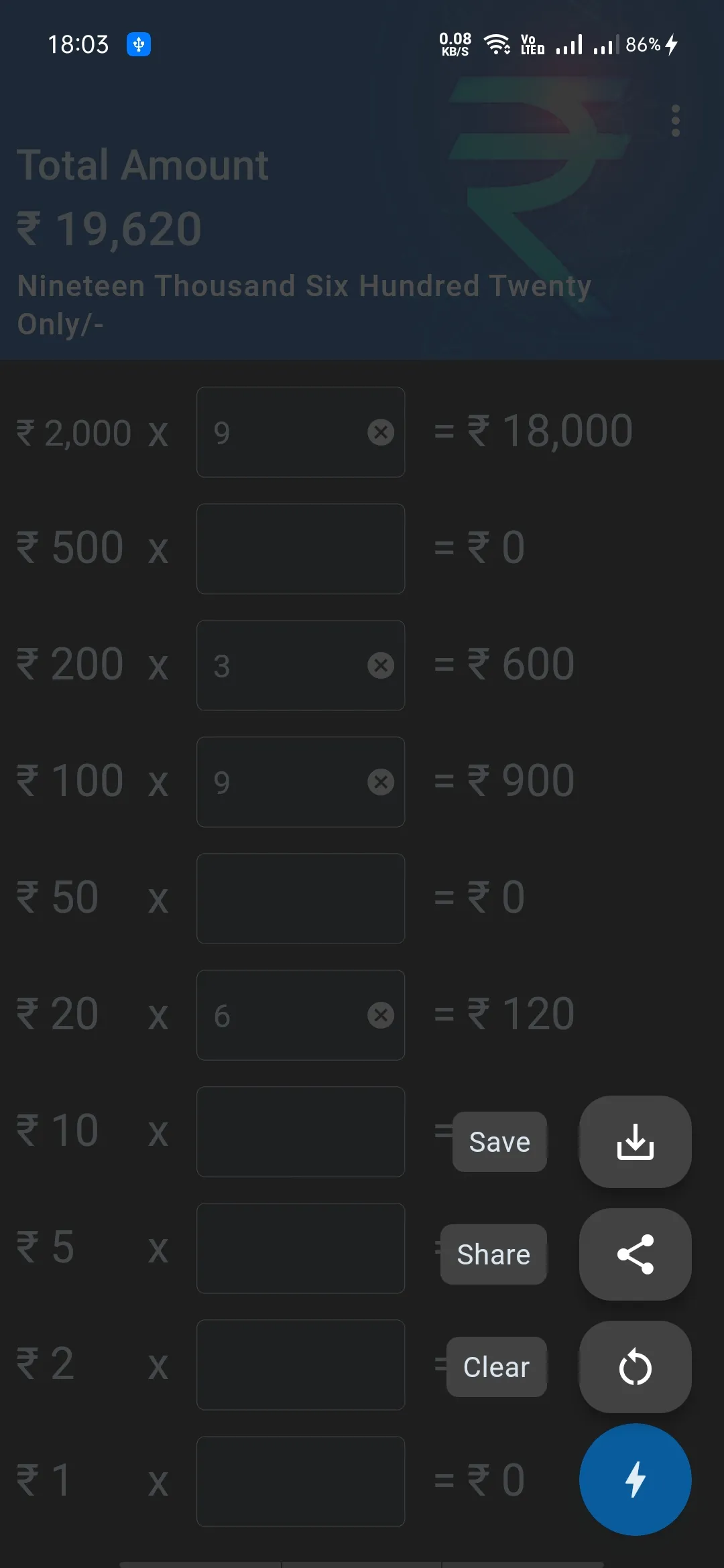Clear the ₹ 200 count field
724x1568 pixels.
pyautogui.click(x=381, y=665)
